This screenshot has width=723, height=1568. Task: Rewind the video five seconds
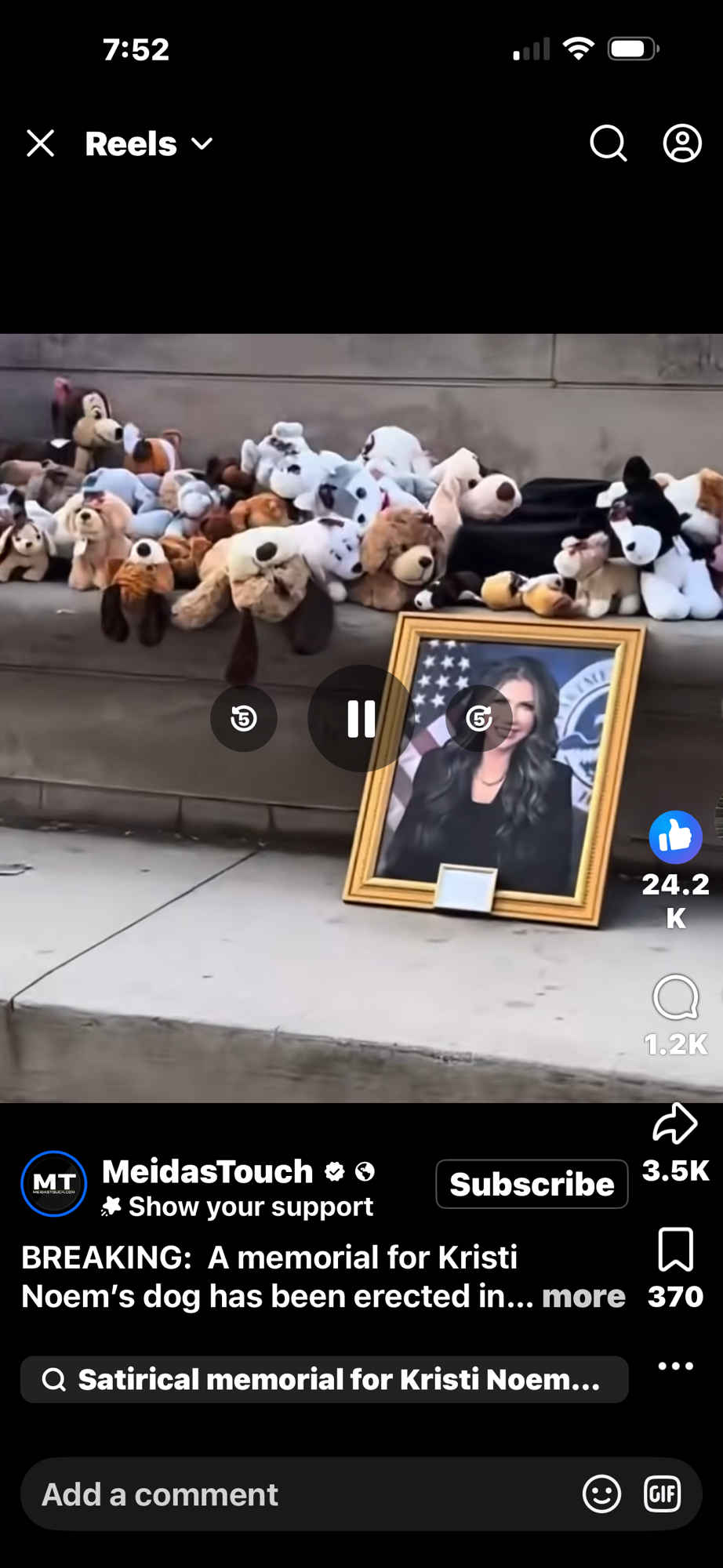tap(244, 718)
